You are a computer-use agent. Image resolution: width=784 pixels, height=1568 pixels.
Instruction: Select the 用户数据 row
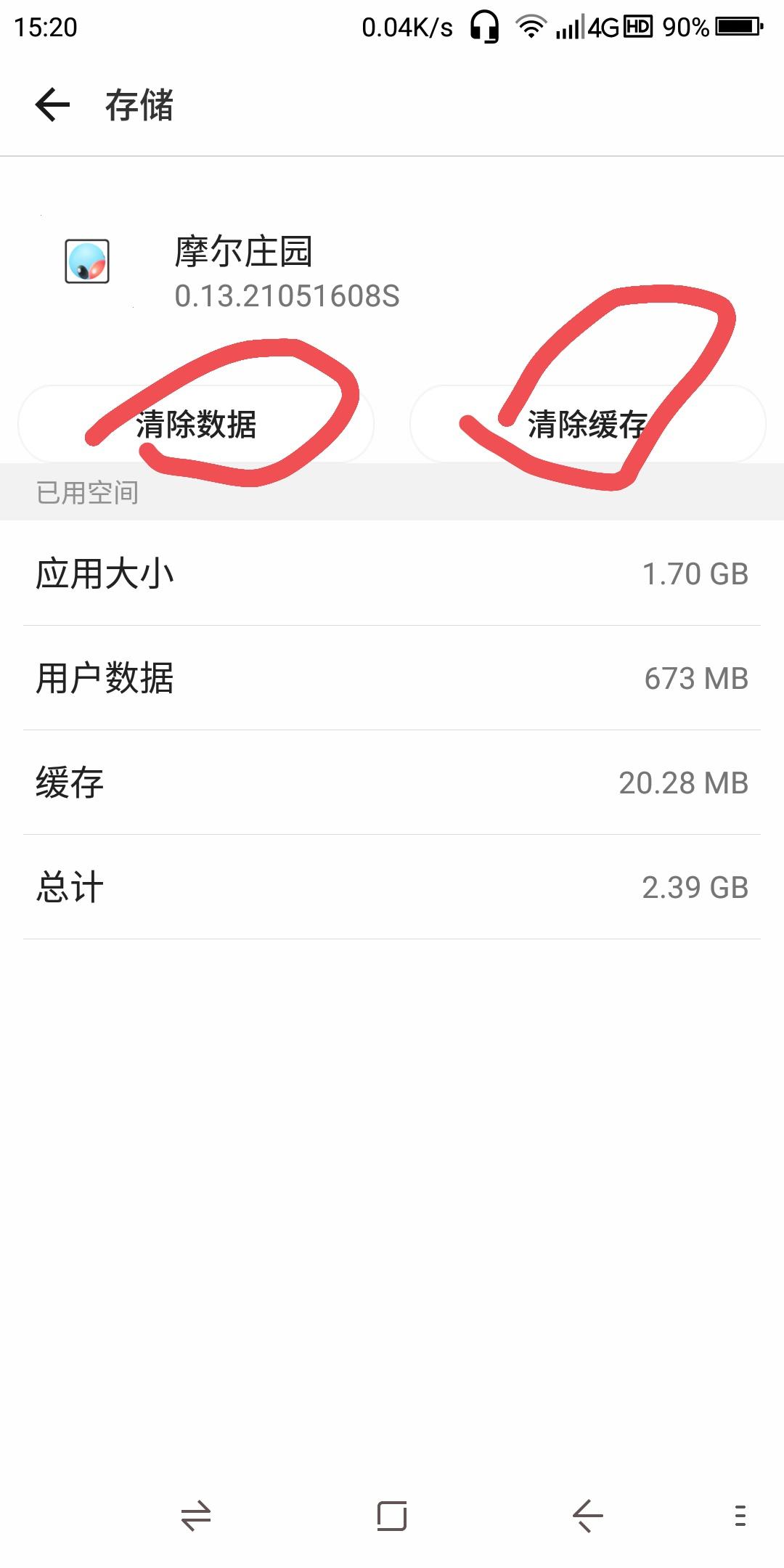(x=392, y=679)
